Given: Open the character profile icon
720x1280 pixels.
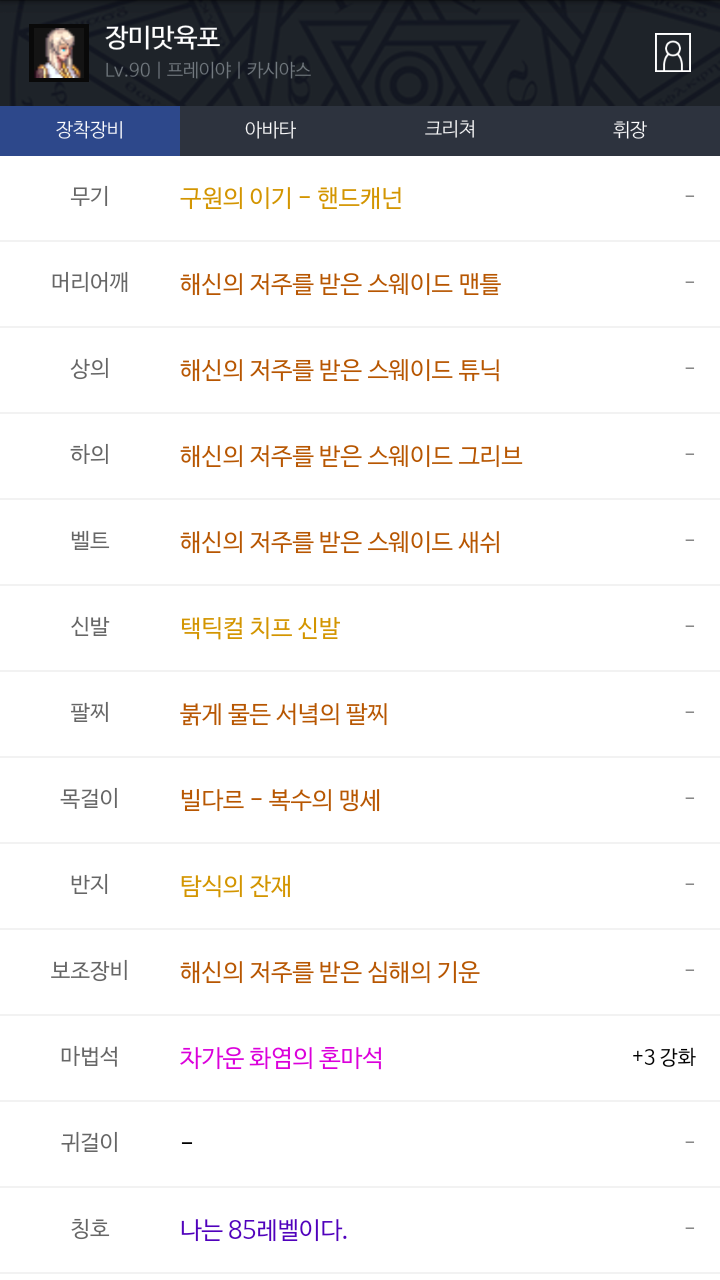Looking at the screenshot, I should [x=673, y=53].
